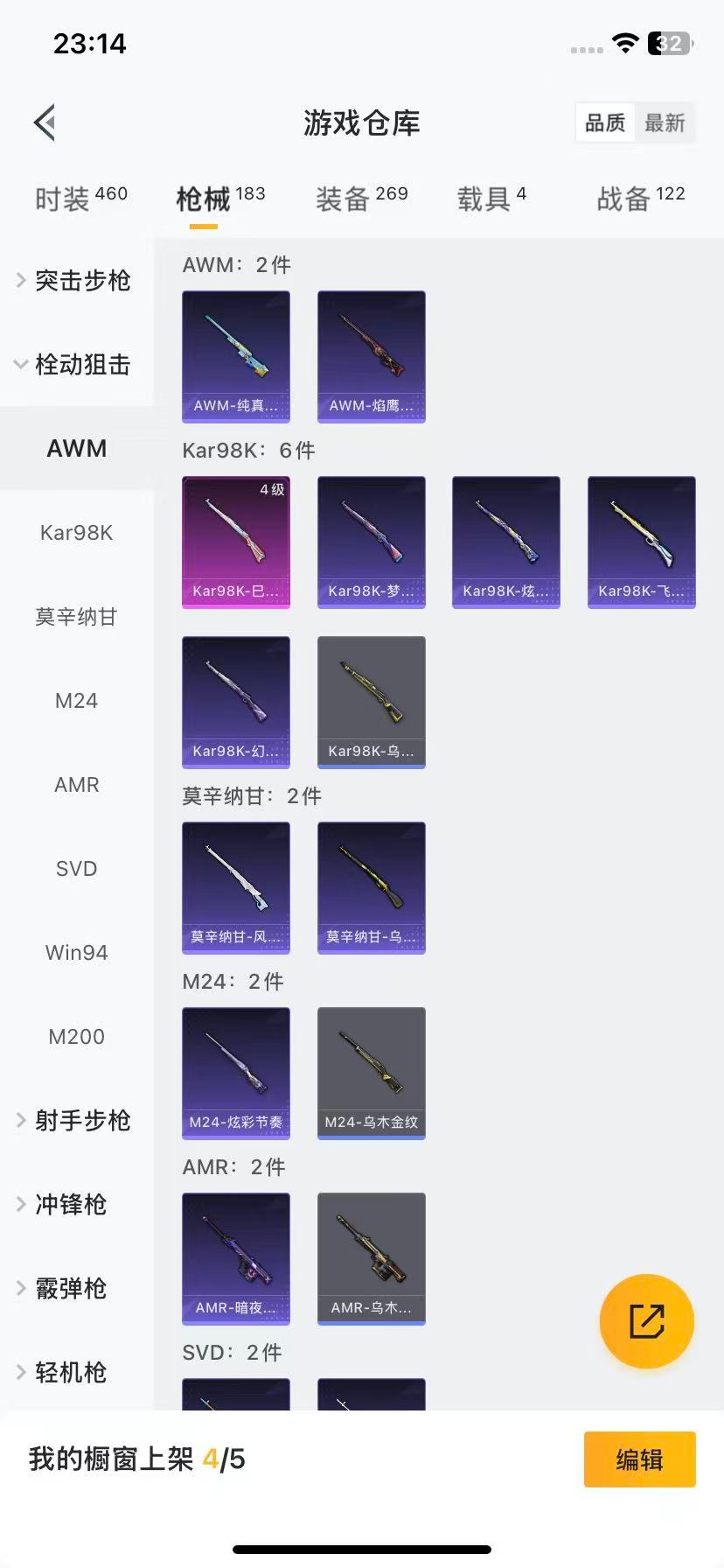View the M24-乌木金纹 skin
The image size is (724, 1568).
[372, 1074]
